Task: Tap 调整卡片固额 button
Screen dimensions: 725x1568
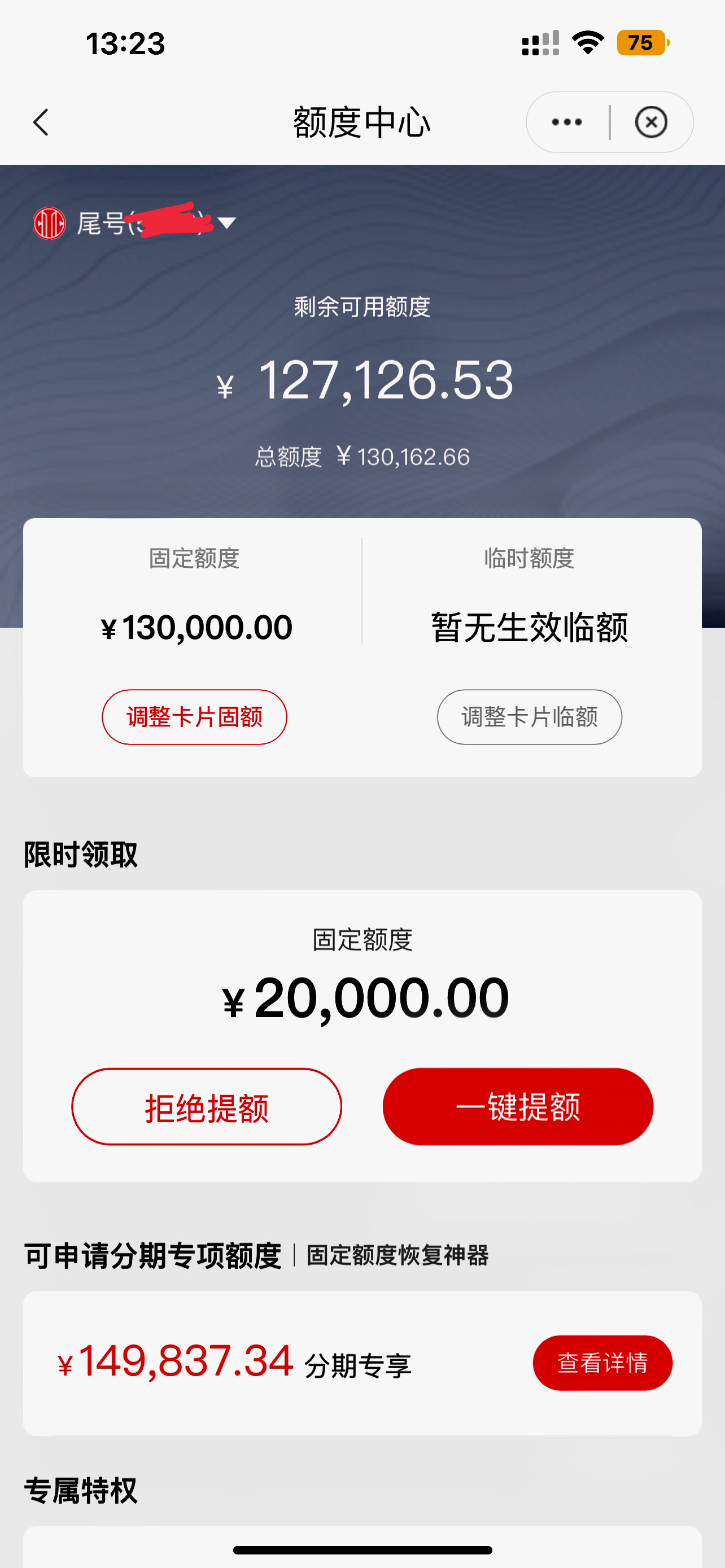Action: (194, 717)
